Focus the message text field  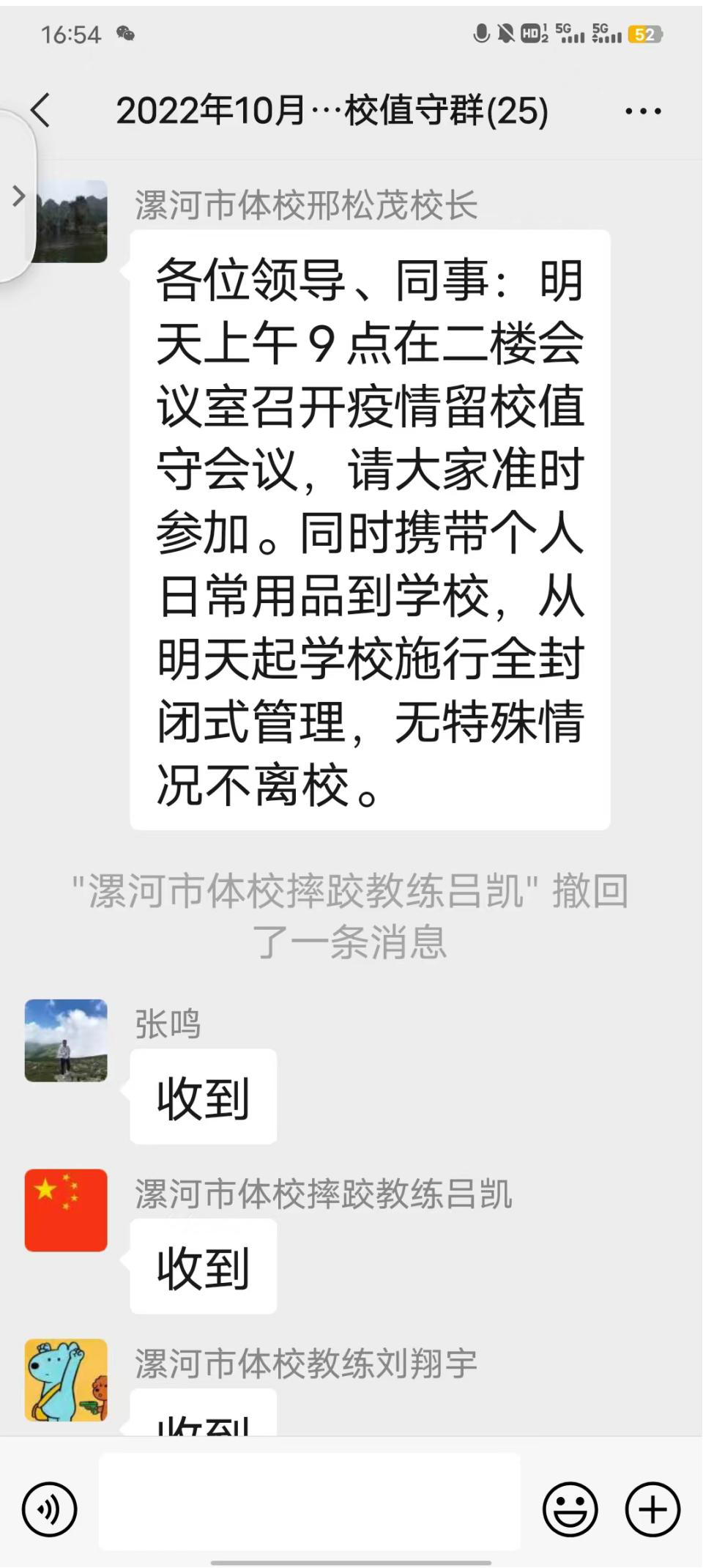coord(309,1501)
